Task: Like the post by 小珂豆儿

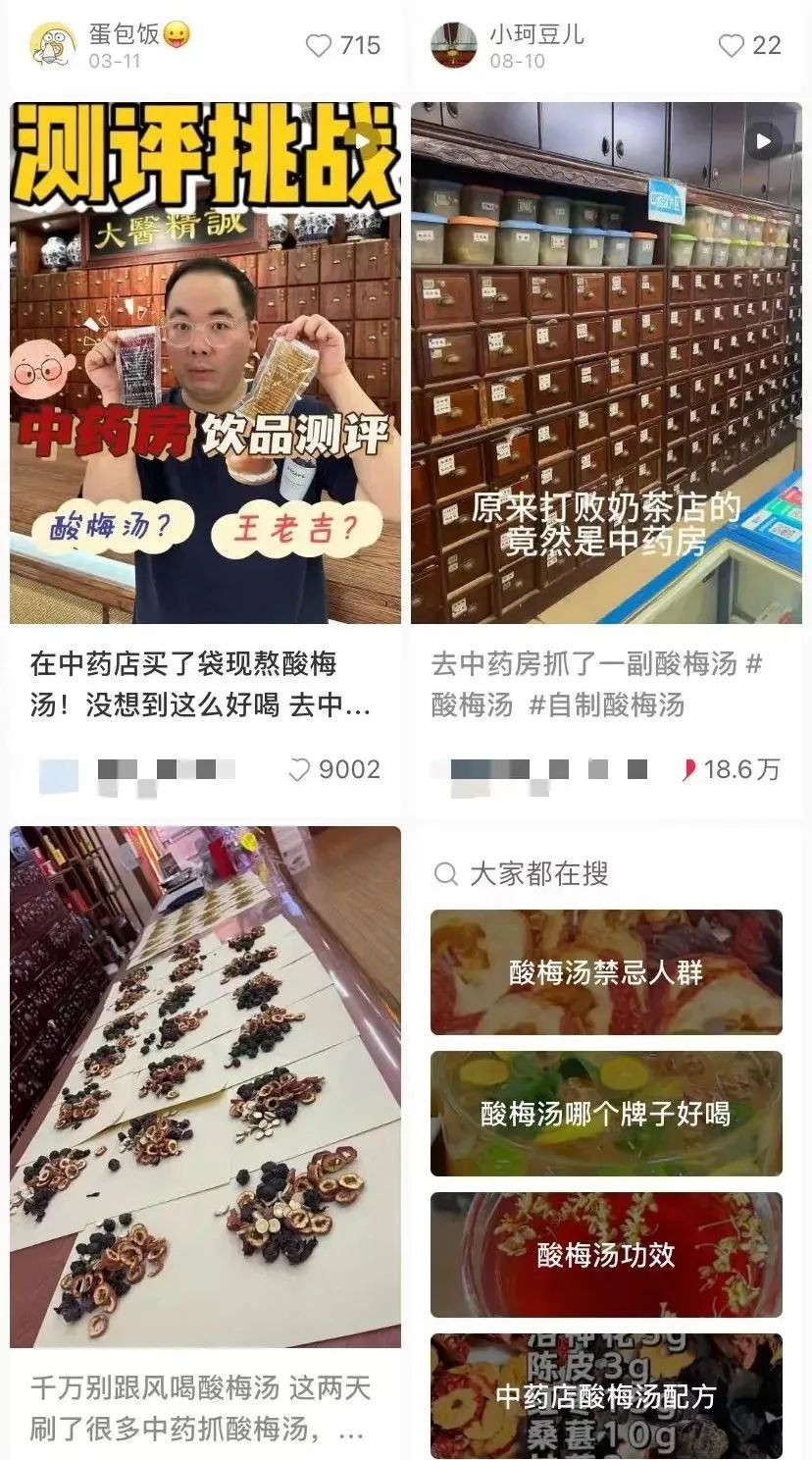Action: [x=732, y=45]
